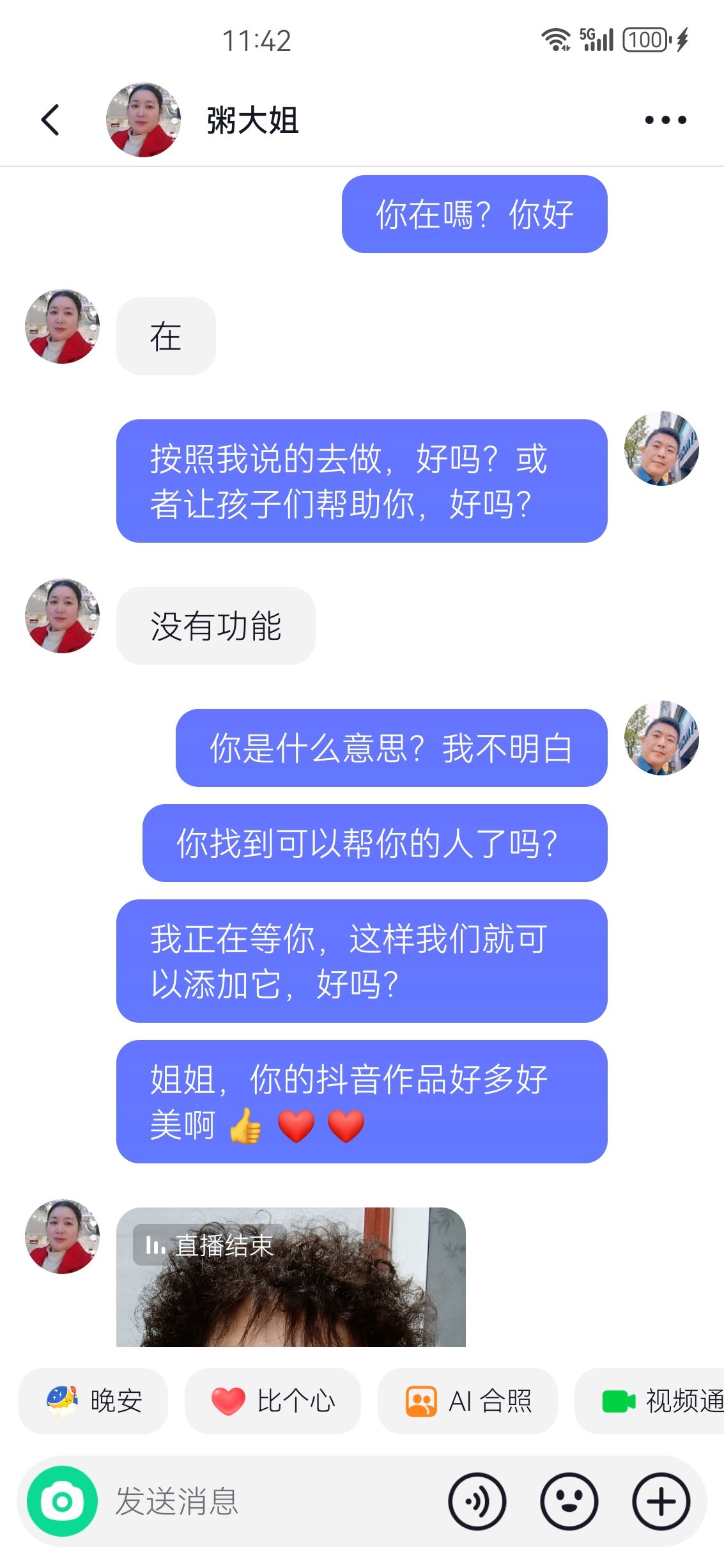Switch to voice message input

tap(477, 1501)
